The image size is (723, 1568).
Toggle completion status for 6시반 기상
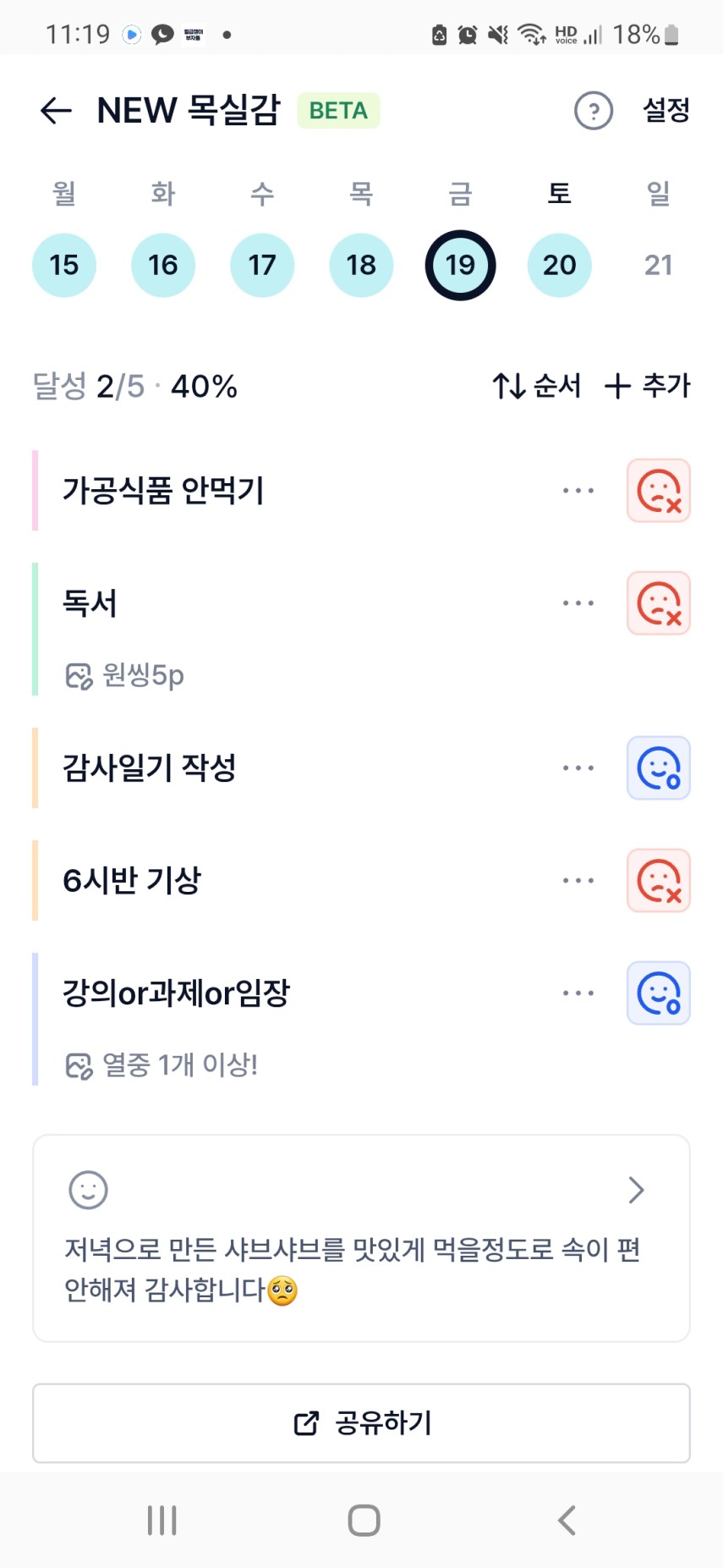(659, 881)
